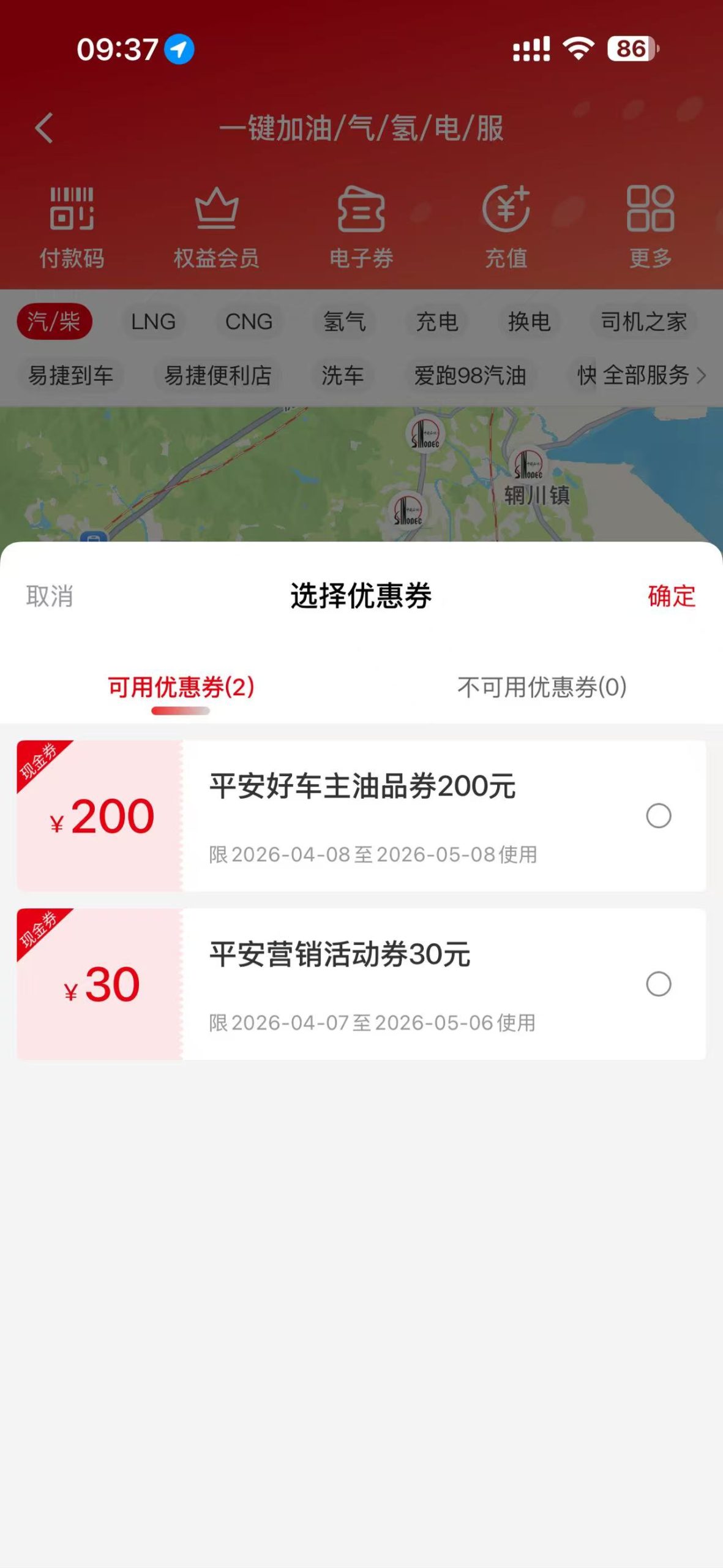Select the 平安好车主油品券200元 coupon
This screenshot has height=1568, width=723.
[658, 816]
